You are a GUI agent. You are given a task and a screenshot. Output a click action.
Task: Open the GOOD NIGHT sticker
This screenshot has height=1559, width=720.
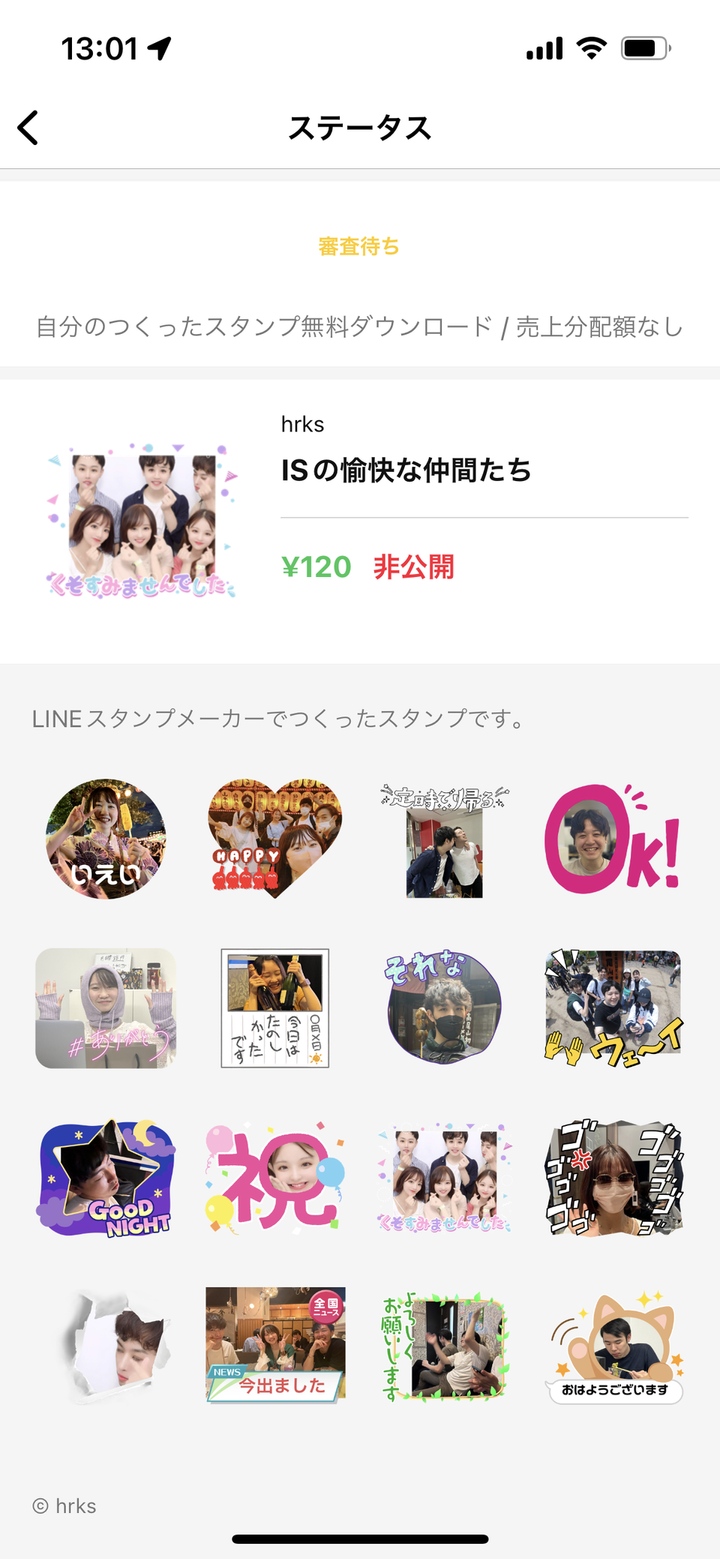click(x=105, y=1178)
